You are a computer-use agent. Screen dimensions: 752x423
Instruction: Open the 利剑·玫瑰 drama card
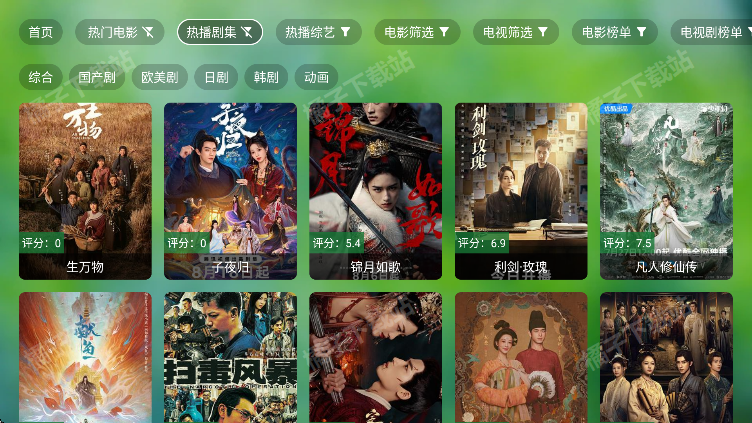[x=521, y=190]
